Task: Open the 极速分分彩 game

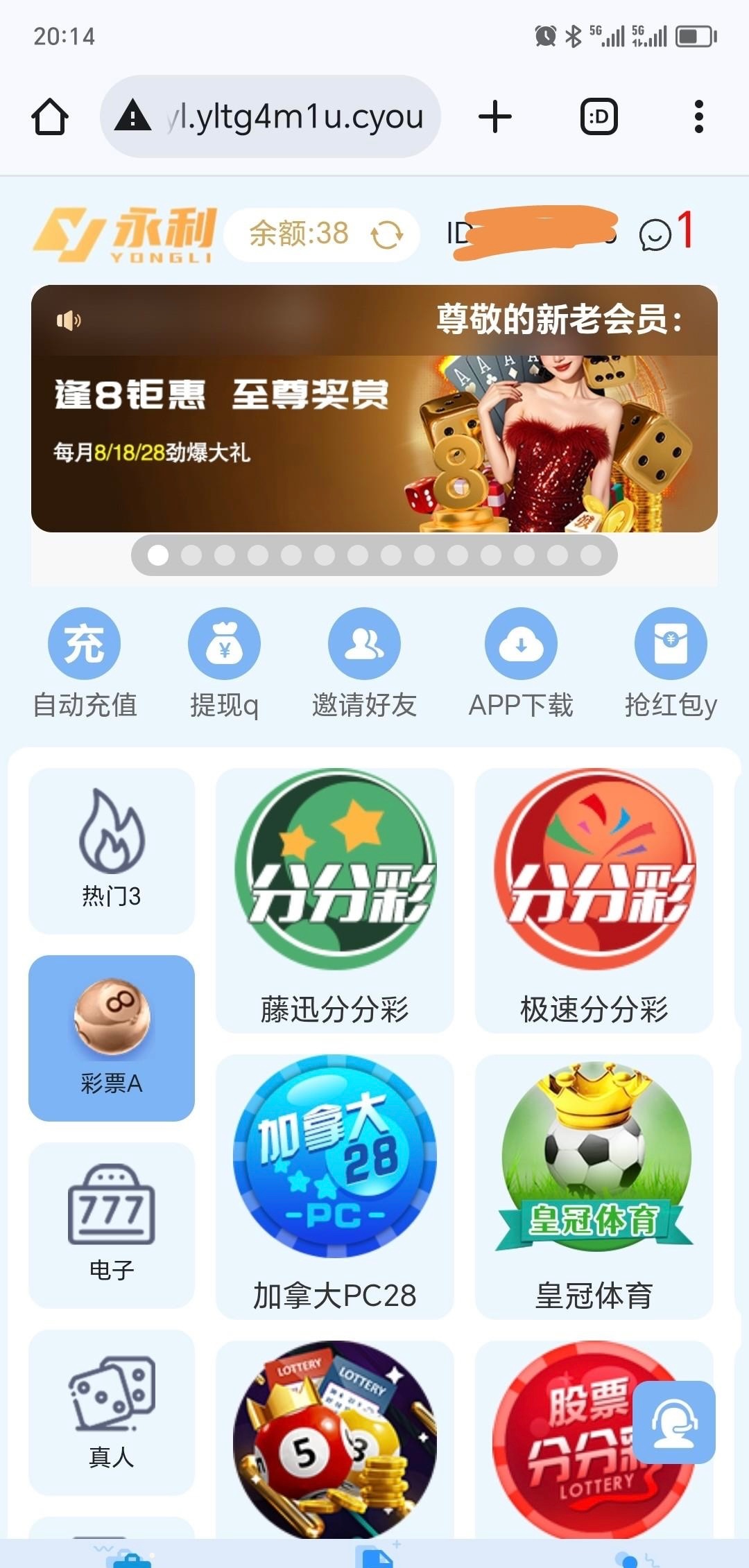Action: pyautogui.click(x=594, y=900)
